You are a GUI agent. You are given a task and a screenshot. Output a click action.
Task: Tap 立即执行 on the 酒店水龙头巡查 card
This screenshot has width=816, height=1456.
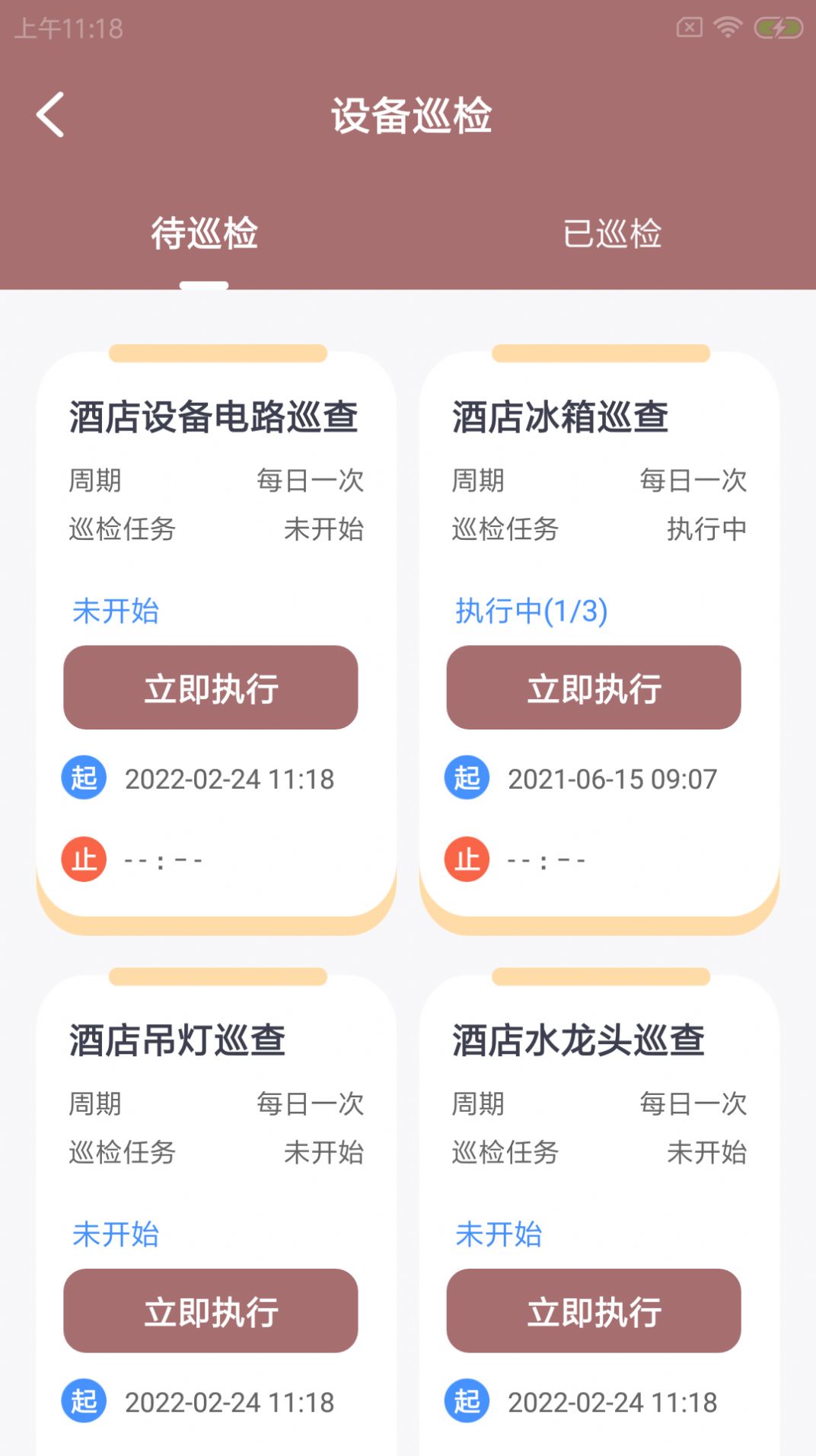593,1311
